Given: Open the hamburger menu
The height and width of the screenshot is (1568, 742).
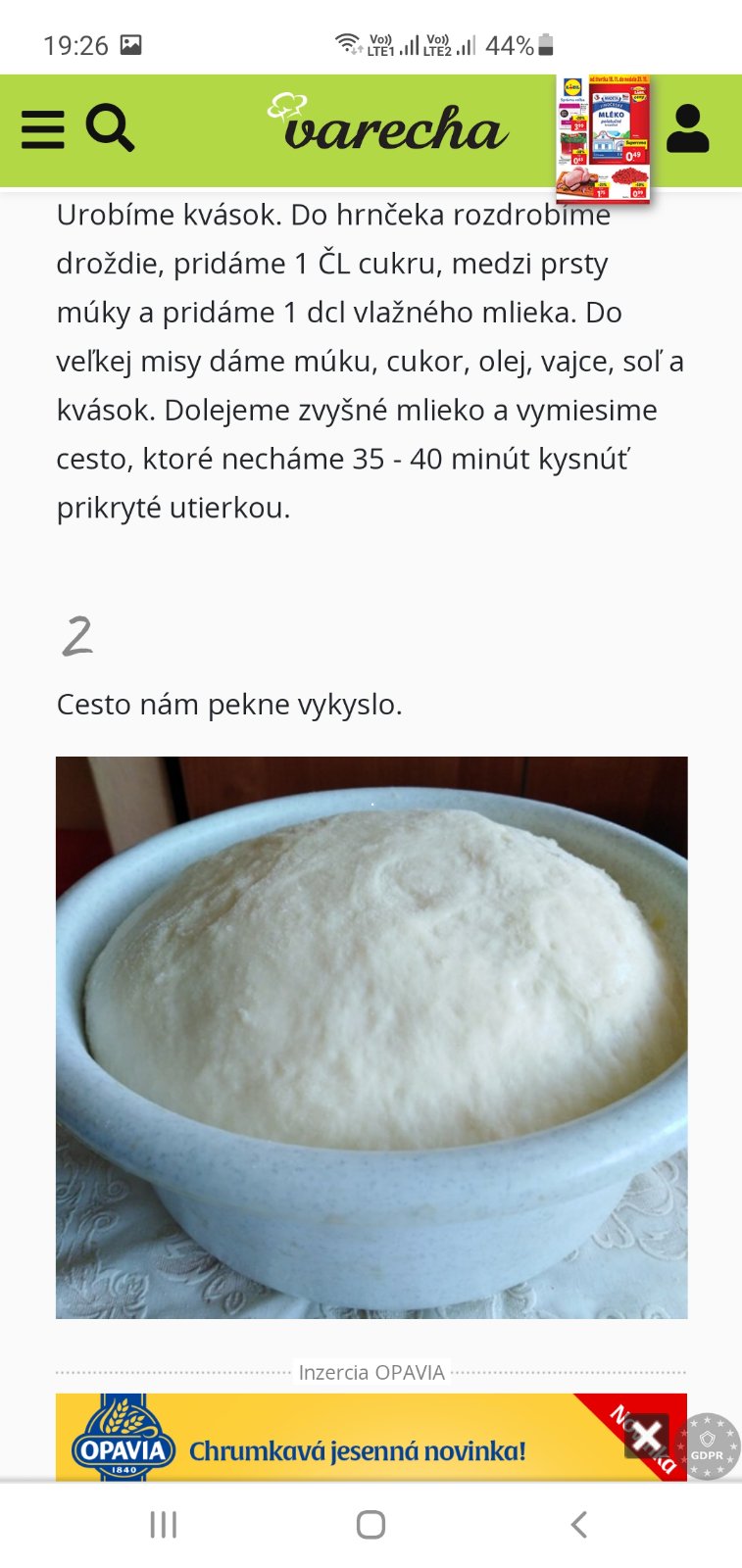Looking at the screenshot, I should pyautogui.click(x=43, y=129).
